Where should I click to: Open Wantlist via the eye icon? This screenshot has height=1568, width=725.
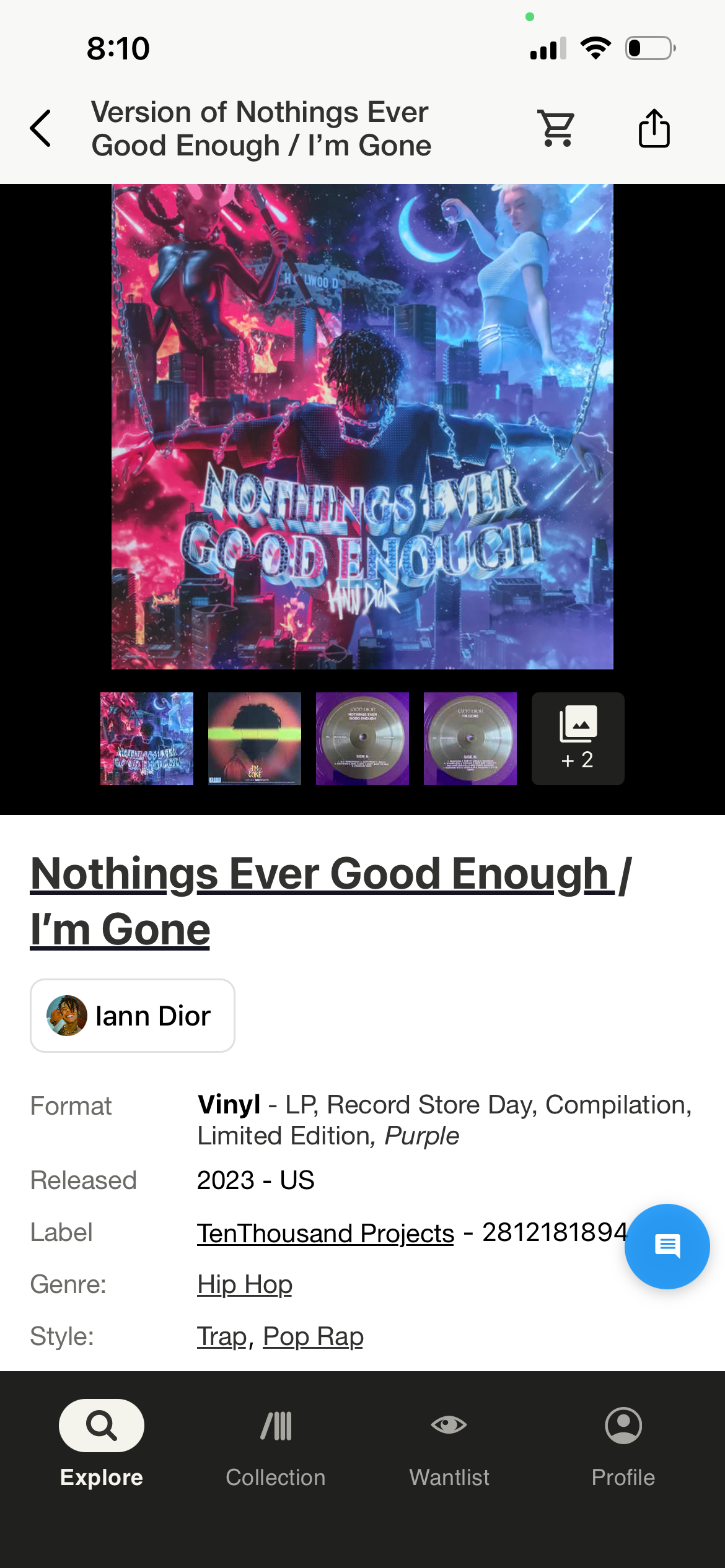pos(450,1425)
